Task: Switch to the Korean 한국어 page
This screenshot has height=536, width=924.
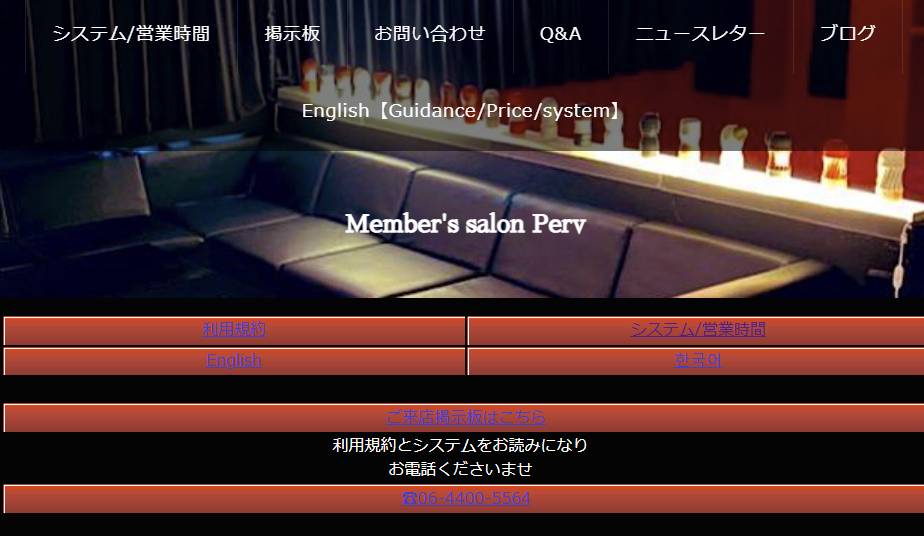Action: 697,361
